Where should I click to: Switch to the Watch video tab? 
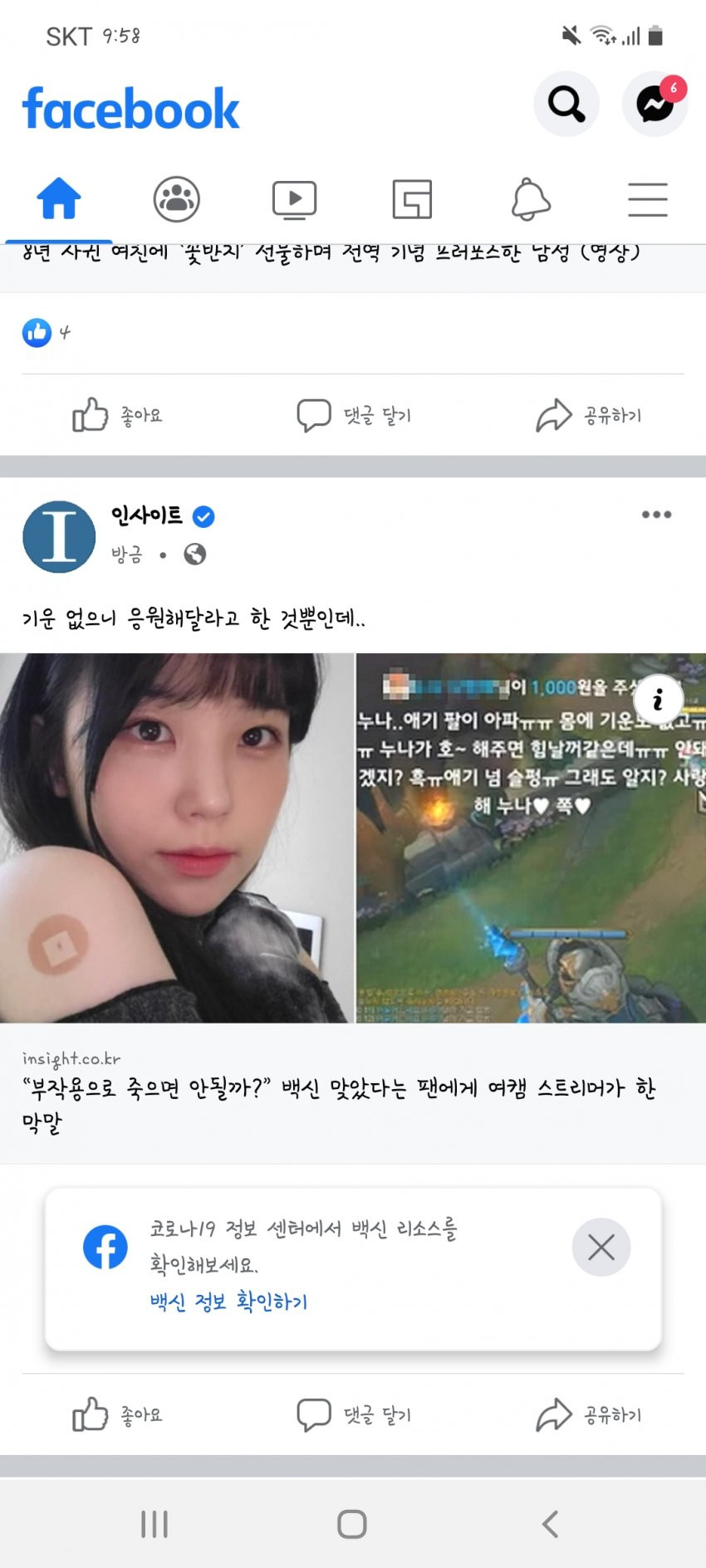point(294,199)
